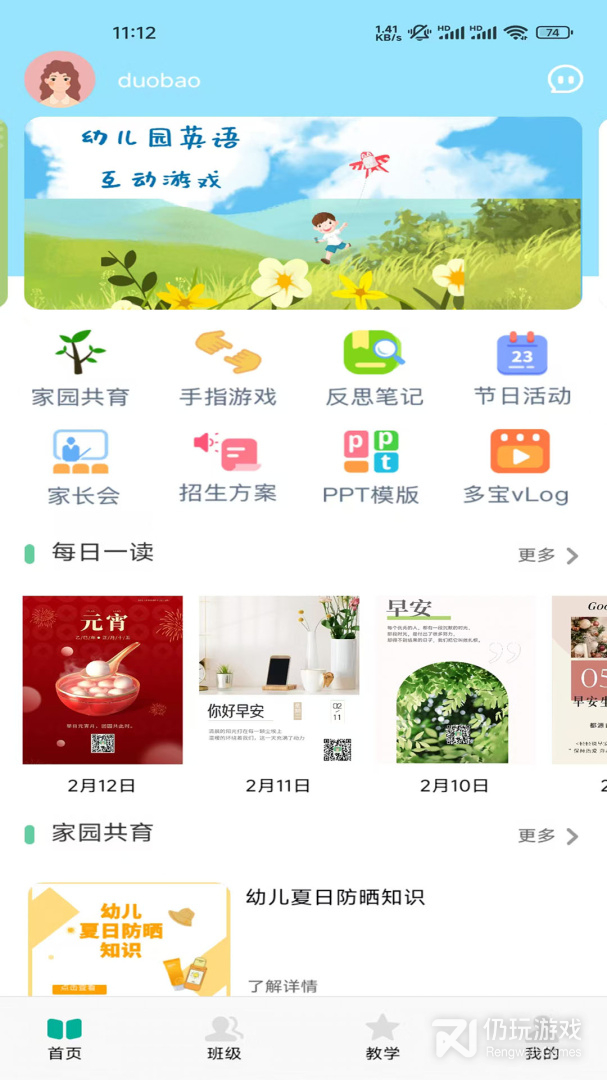
Task: Open the 幼儿园英语互动游戏 banner
Action: click(303, 213)
